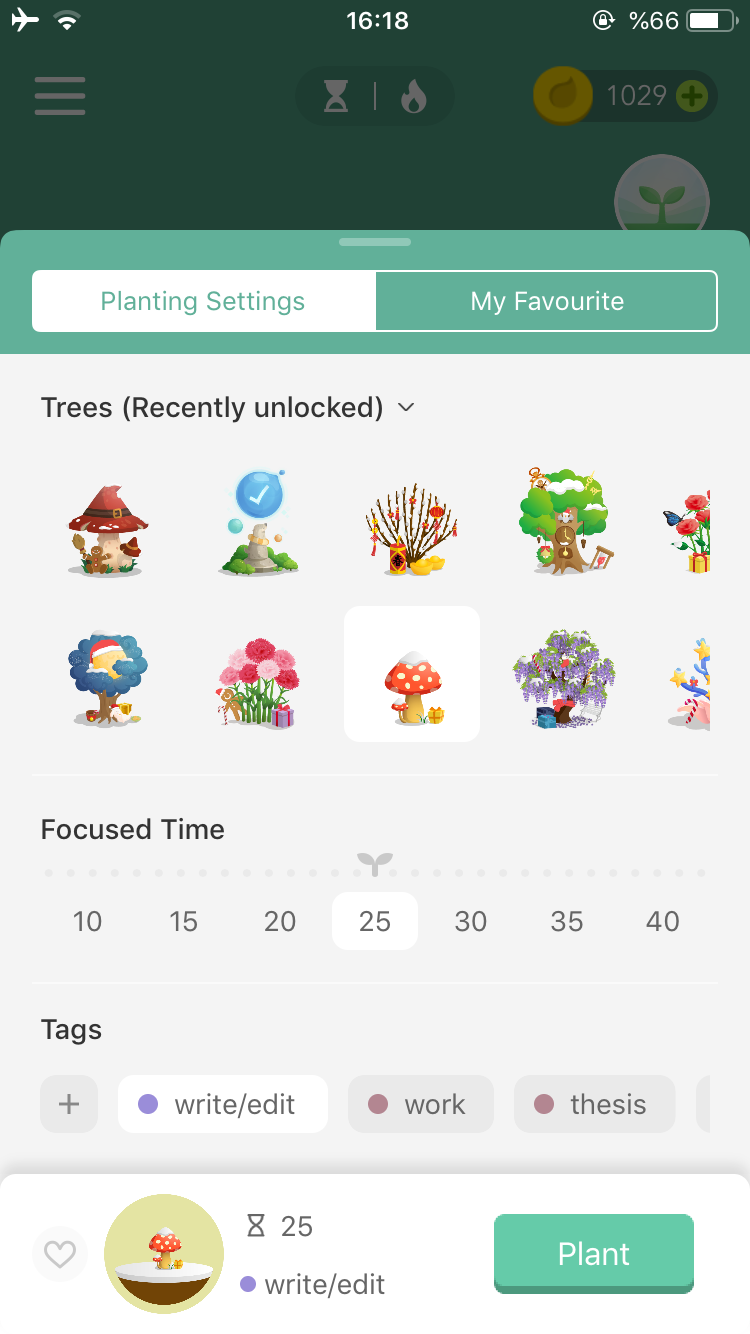Screen dimensions: 750x1334
Task: Select the thesis tag
Action: (x=594, y=1104)
